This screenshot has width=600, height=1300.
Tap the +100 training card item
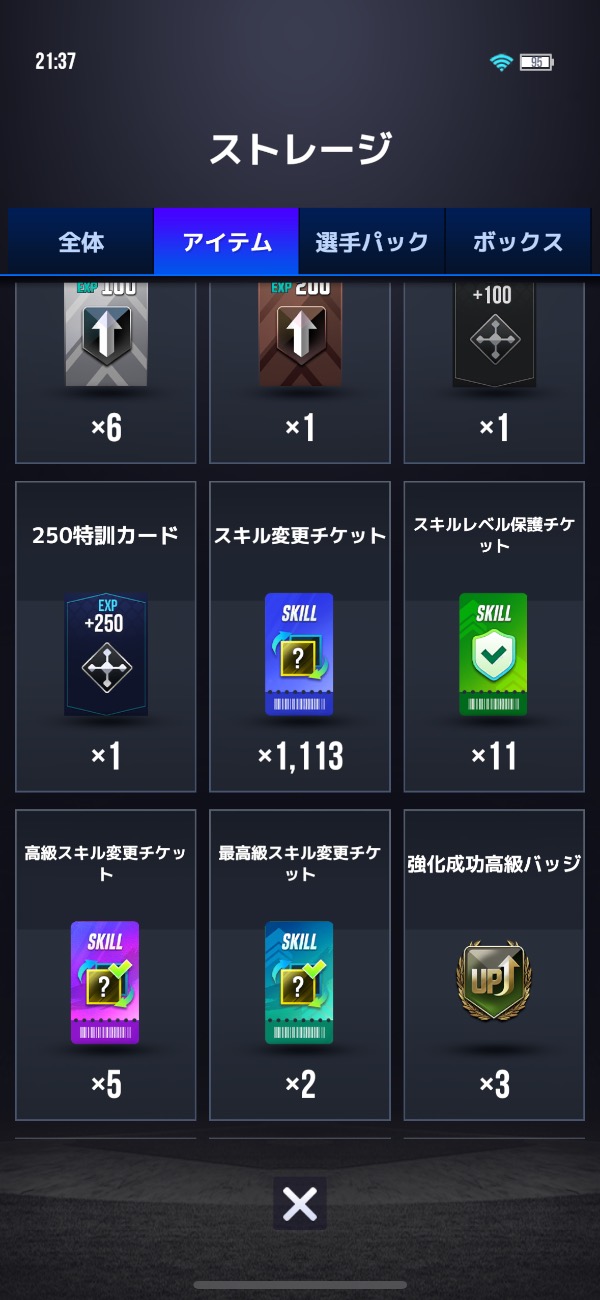(x=494, y=370)
